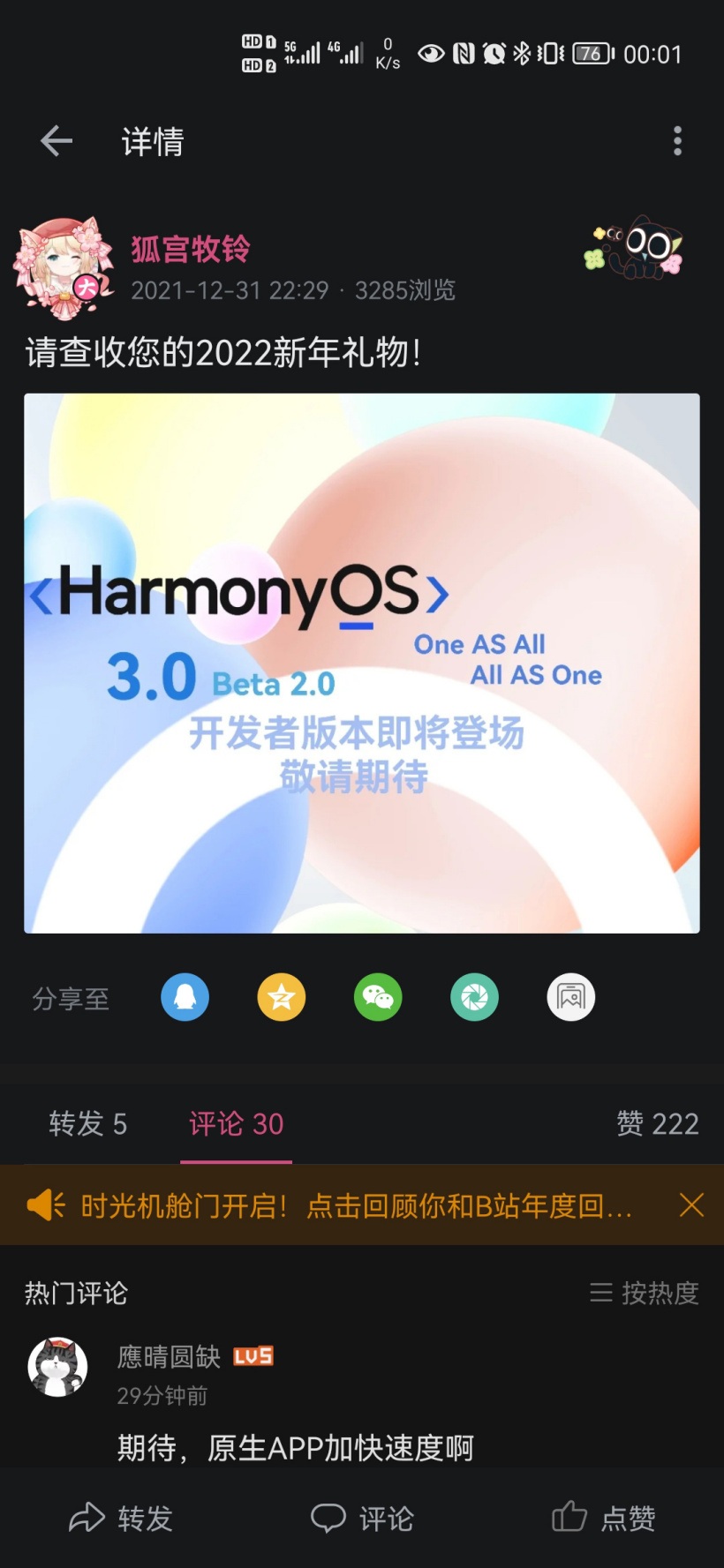
Task: Open the username 狐宫牧铃
Action: pyautogui.click(x=191, y=250)
